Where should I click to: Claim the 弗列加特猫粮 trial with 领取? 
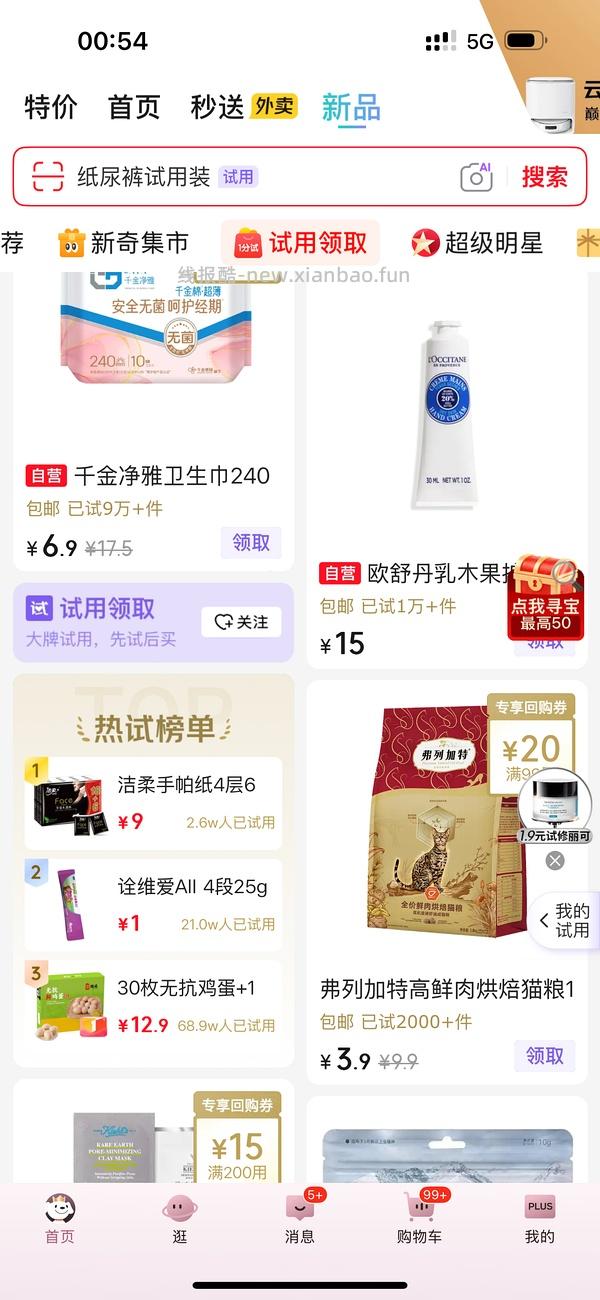click(544, 1056)
